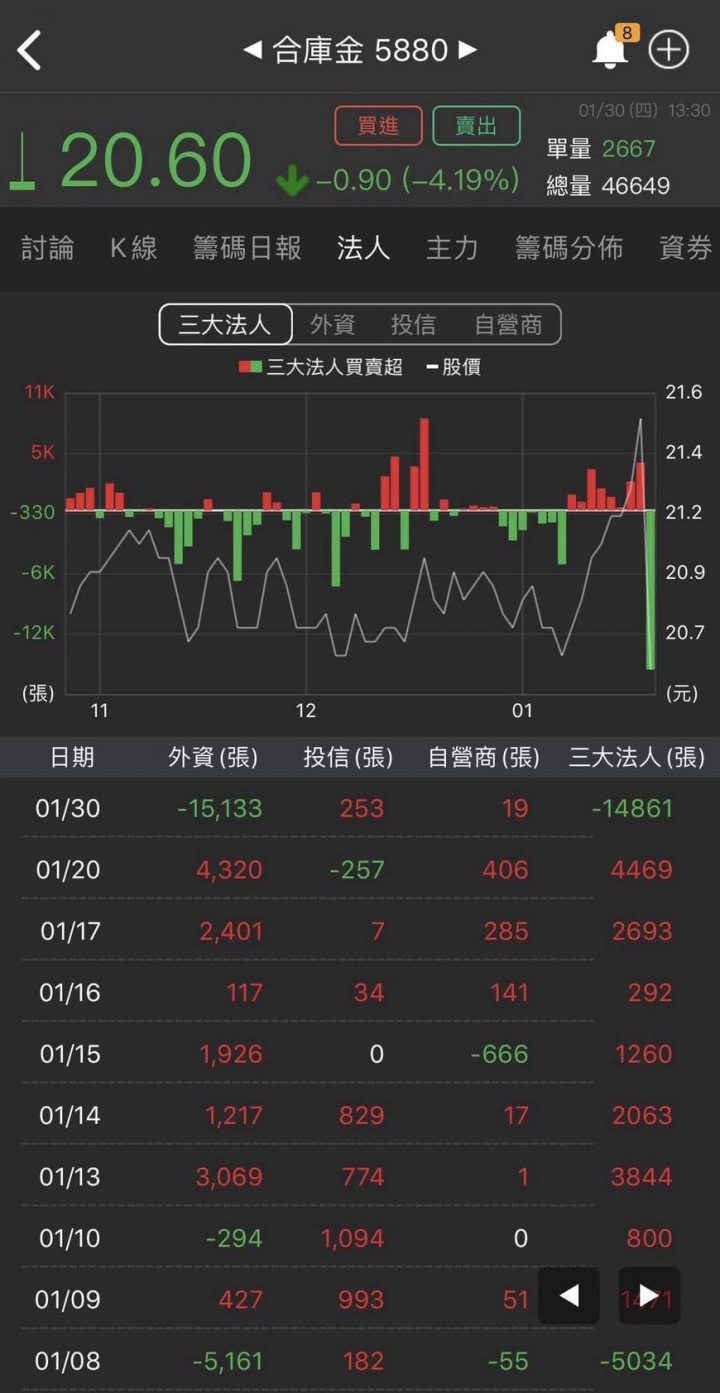The width and height of the screenshot is (720, 1393).
Task: Open the 籌碼日報 tab
Action: 247,248
